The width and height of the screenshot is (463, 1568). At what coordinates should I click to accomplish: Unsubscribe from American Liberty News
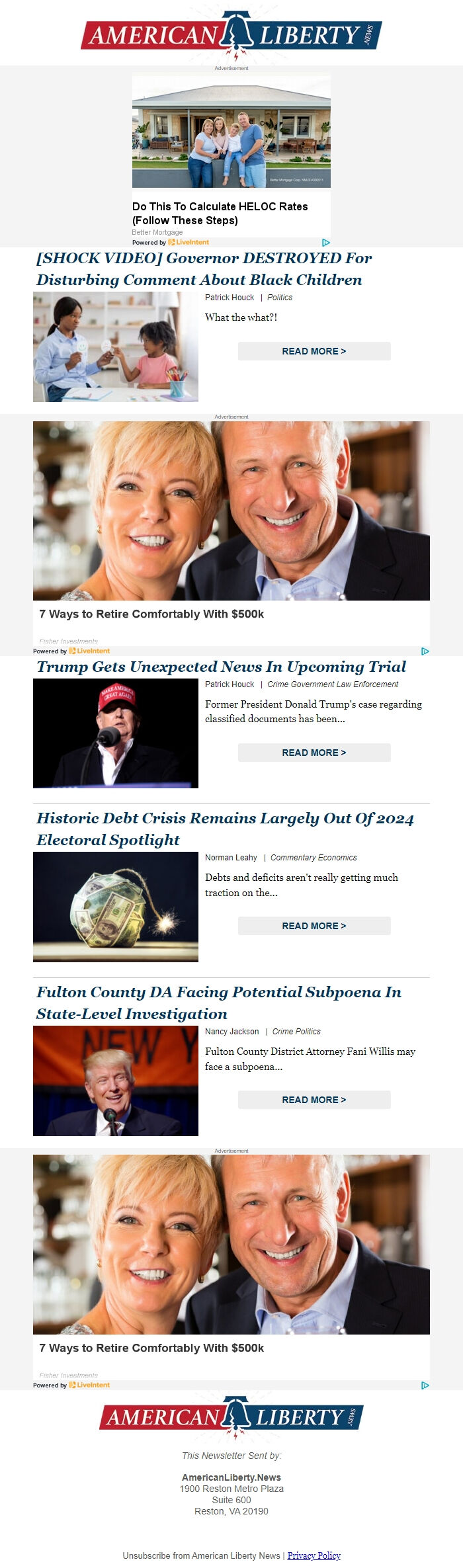coord(201,1555)
